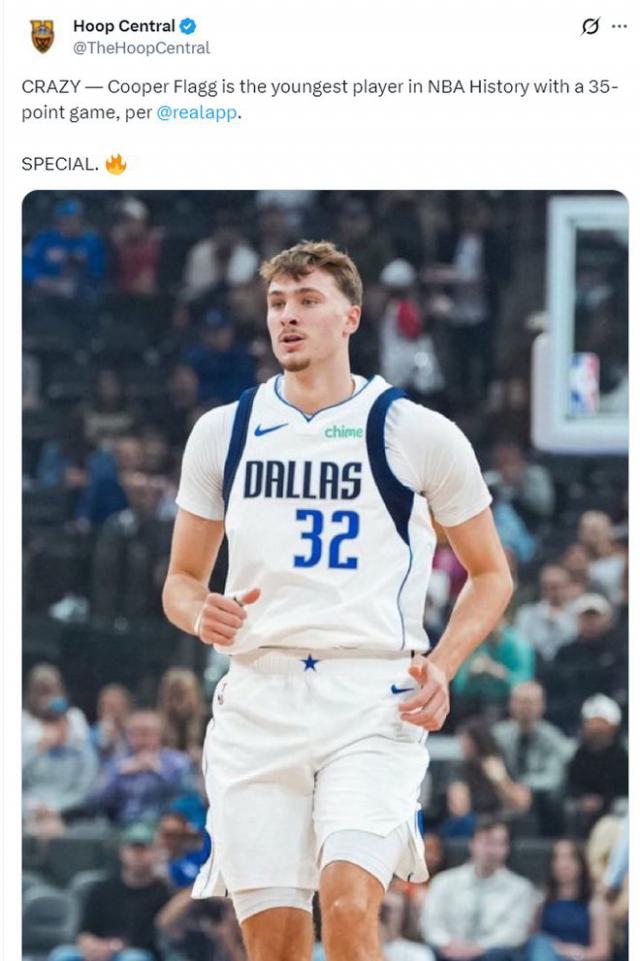Viewport: 640px width, 961px height.
Task: Open the Hoop Central account name
Action: [124, 27]
